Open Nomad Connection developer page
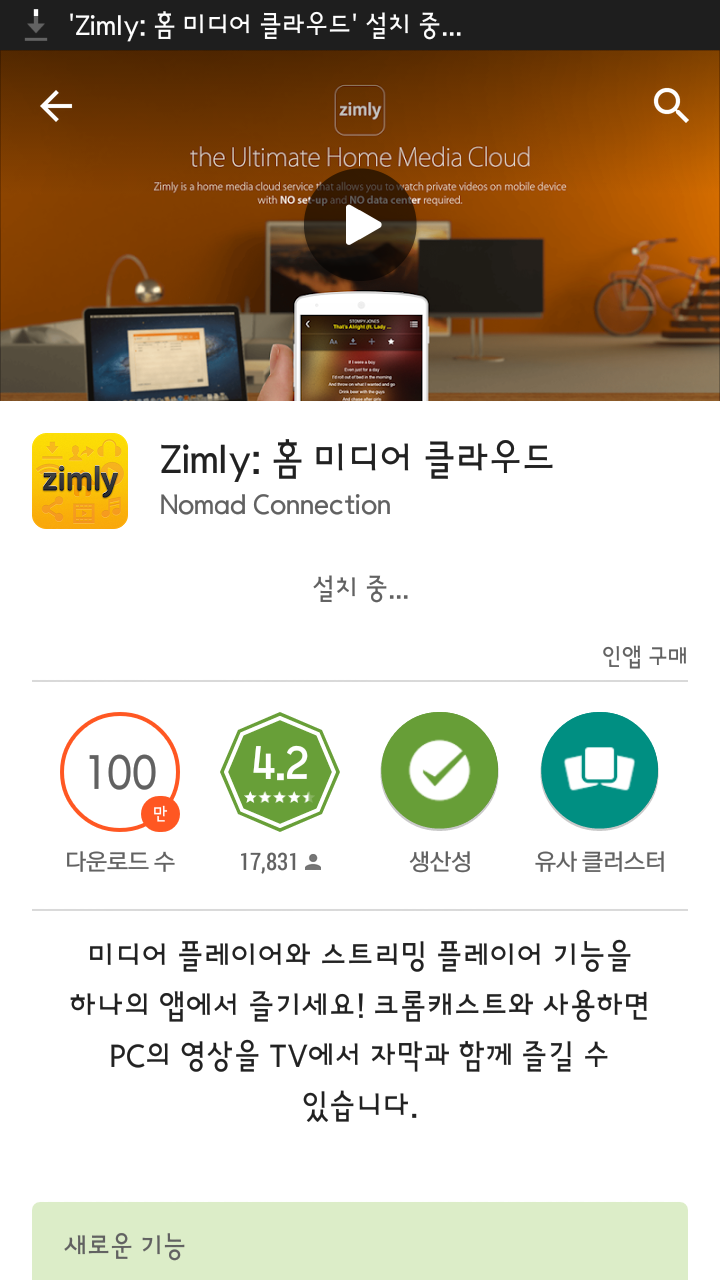The image size is (720, 1280). click(x=275, y=505)
